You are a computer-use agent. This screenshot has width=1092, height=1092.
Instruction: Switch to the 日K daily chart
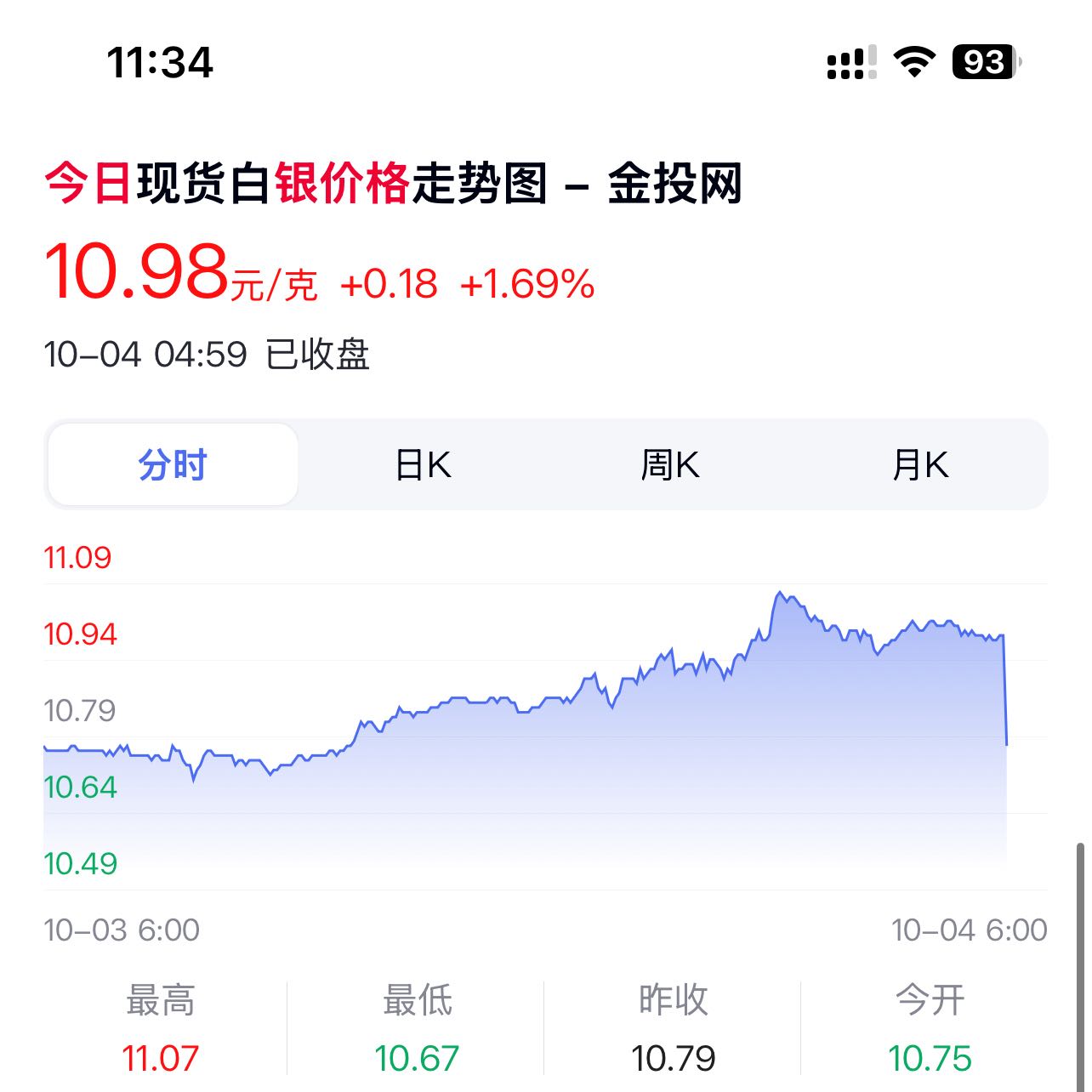[x=423, y=465]
